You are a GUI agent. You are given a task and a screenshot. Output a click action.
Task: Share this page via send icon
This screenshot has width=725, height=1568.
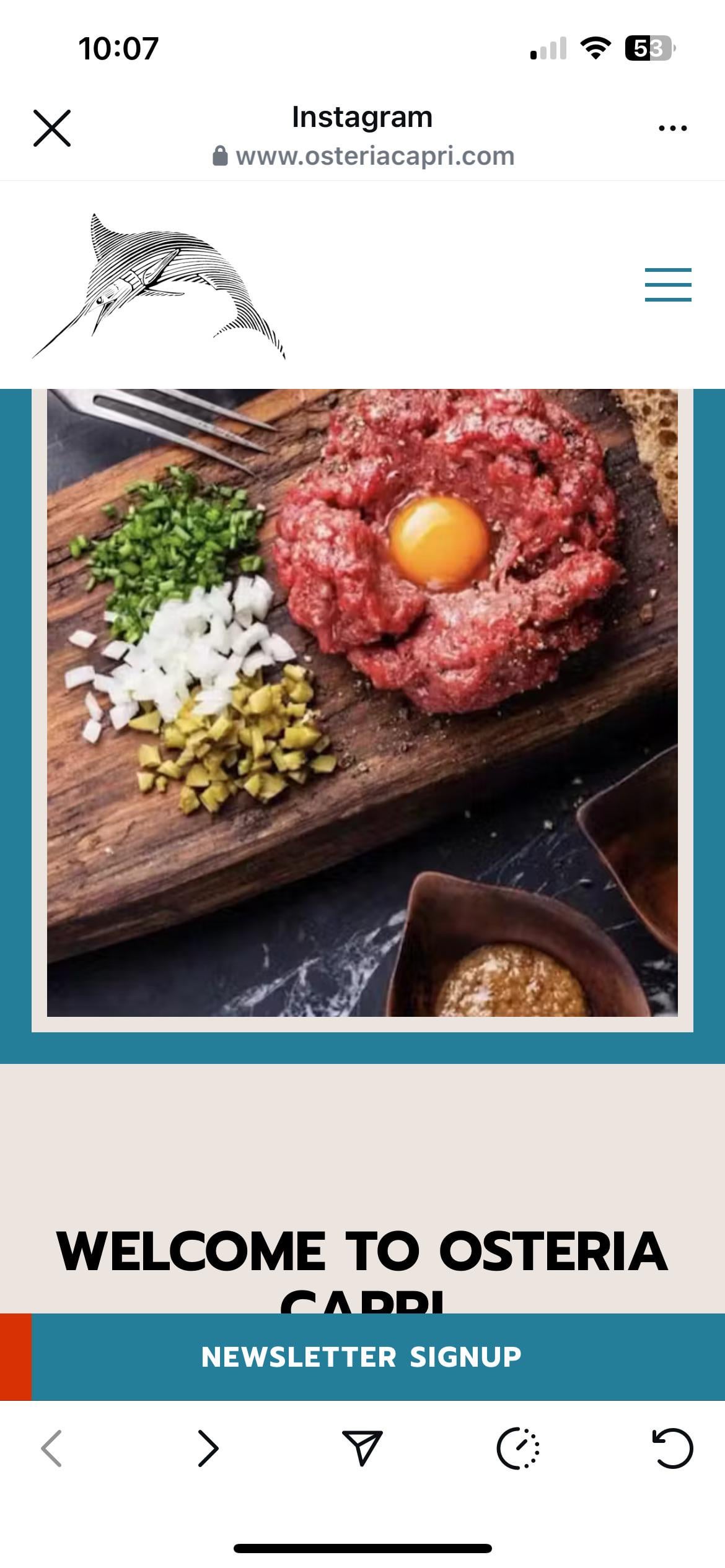click(x=362, y=1448)
